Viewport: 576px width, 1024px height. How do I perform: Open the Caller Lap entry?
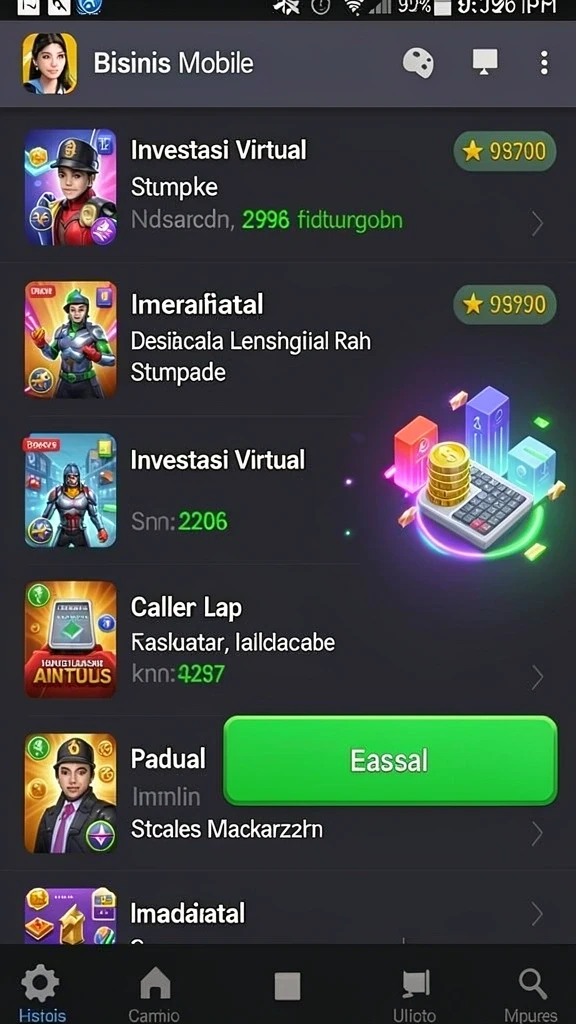click(x=288, y=639)
